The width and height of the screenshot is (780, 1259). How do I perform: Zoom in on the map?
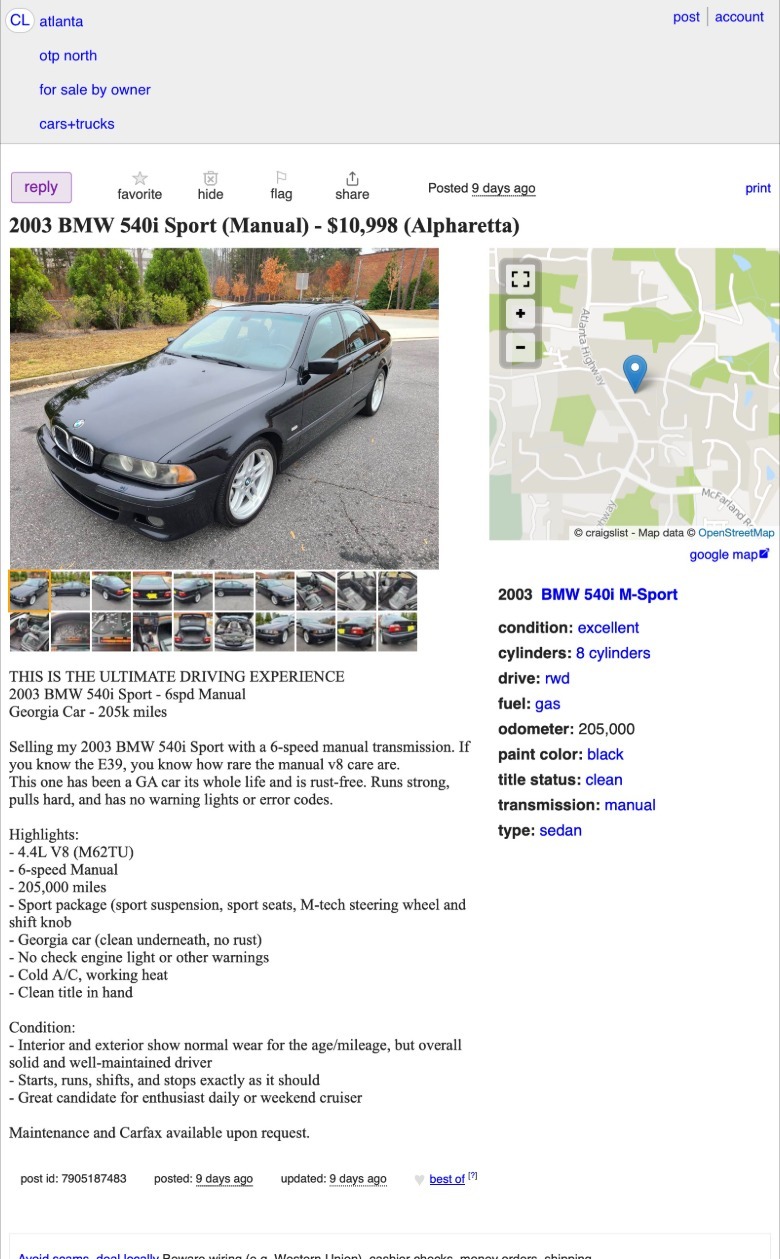click(x=520, y=314)
